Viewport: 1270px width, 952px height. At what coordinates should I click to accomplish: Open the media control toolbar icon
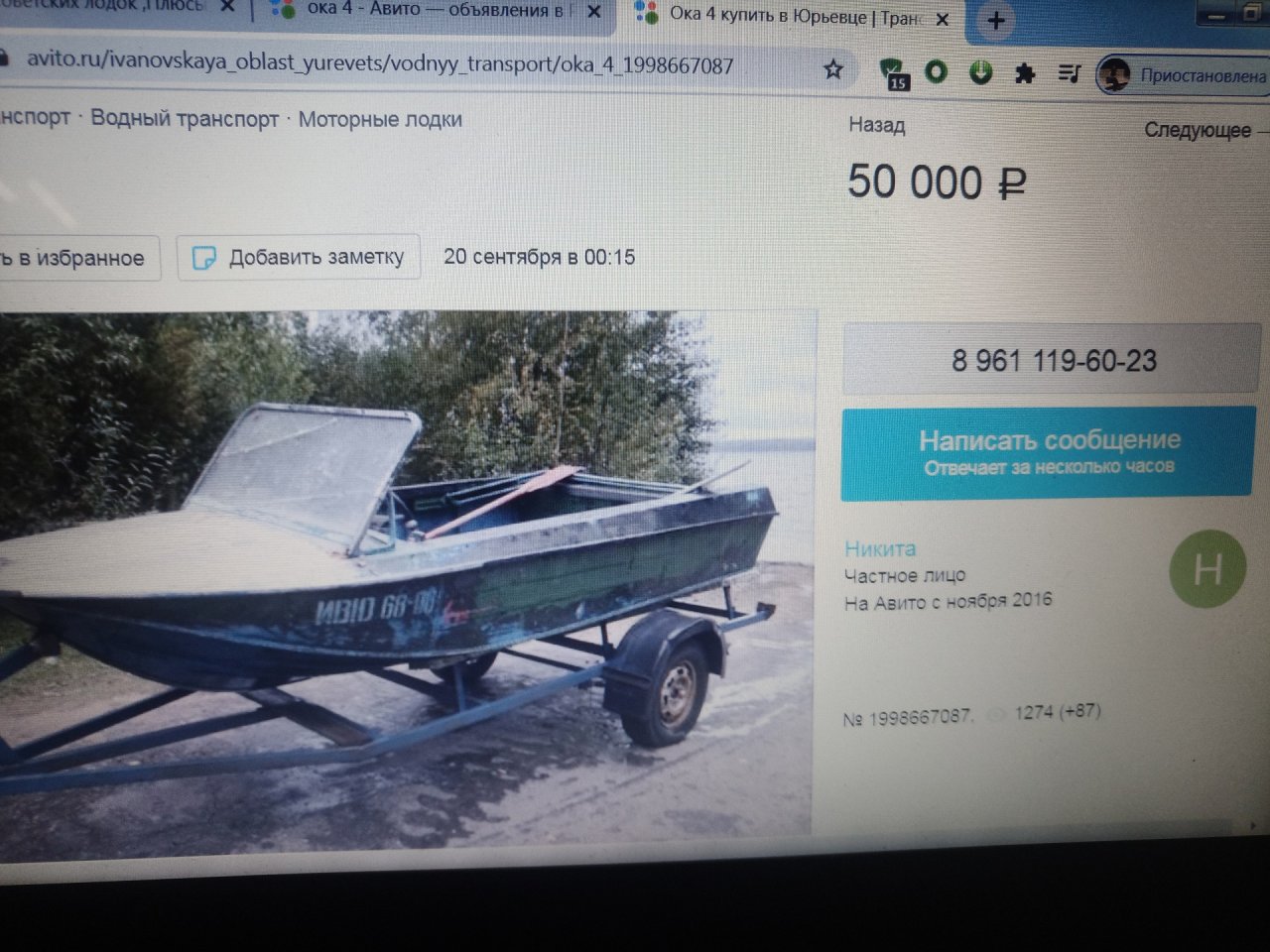pos(1069,72)
